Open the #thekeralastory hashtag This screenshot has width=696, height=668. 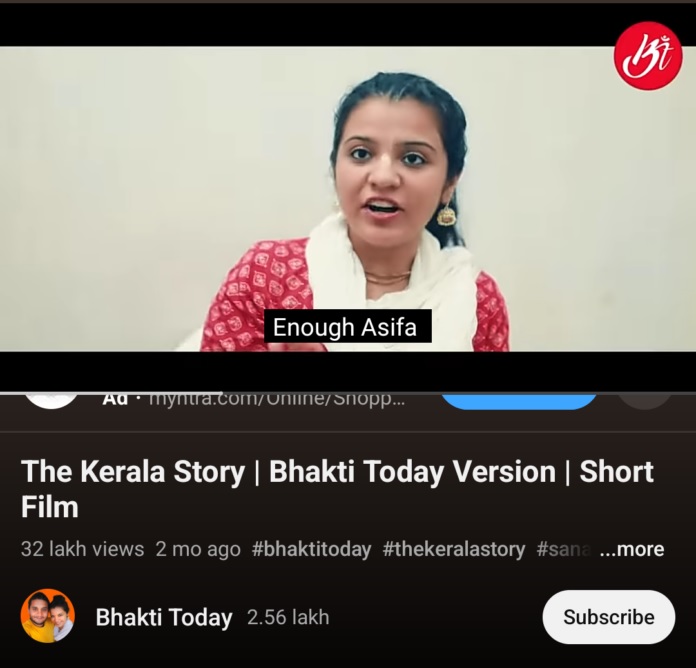pyautogui.click(x=453, y=549)
